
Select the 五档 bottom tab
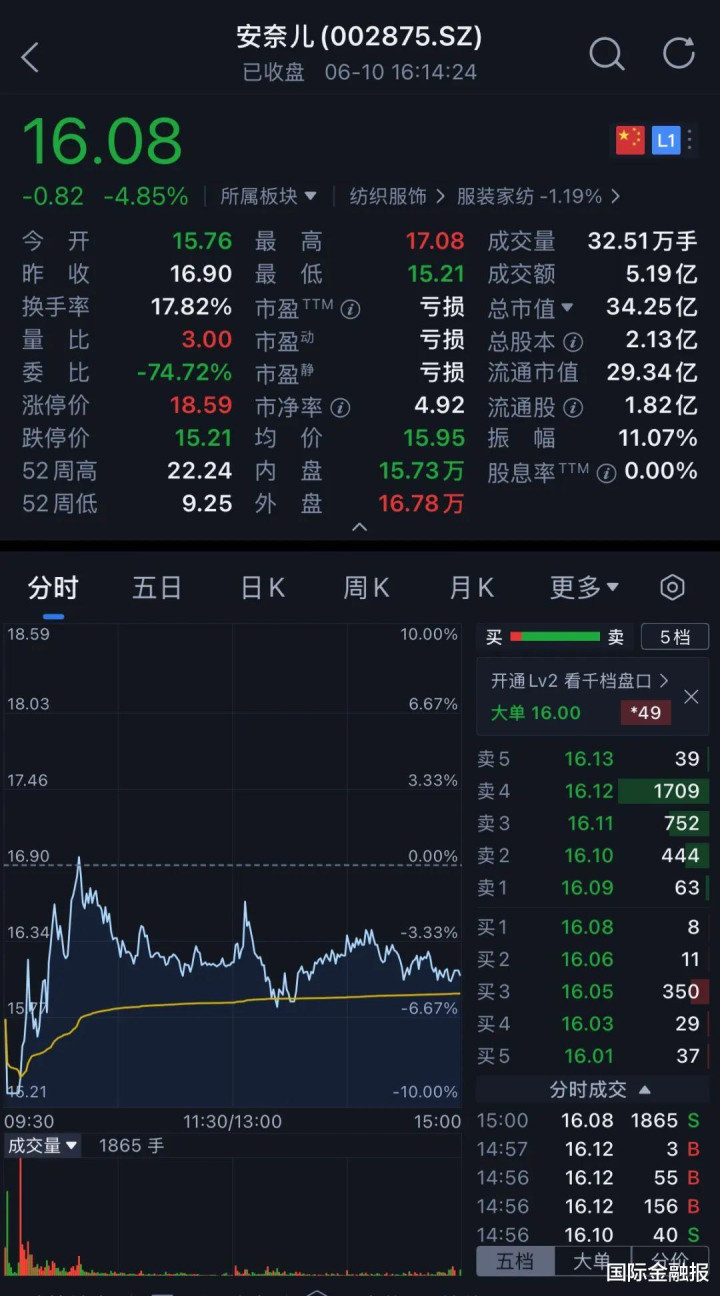515,1262
